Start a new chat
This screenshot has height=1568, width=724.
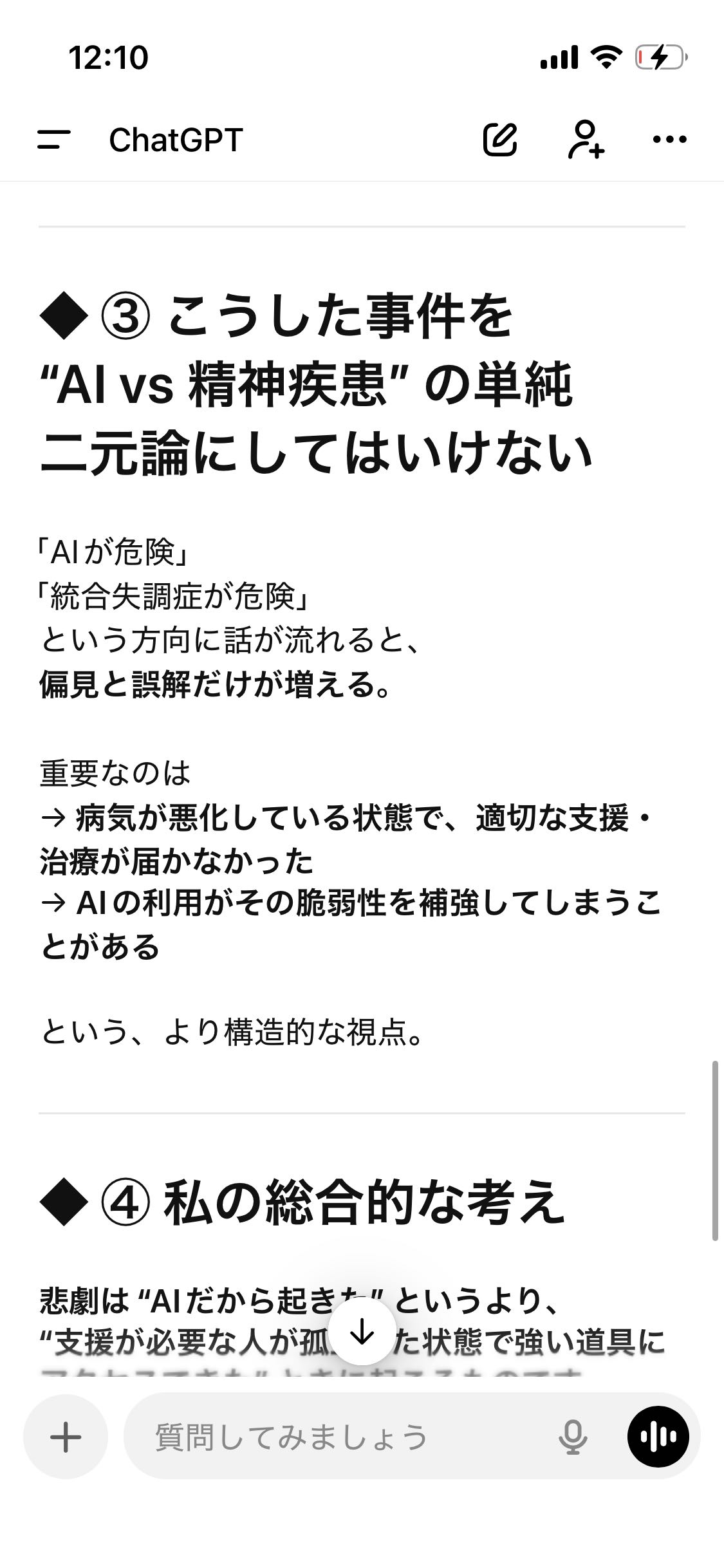(500, 139)
